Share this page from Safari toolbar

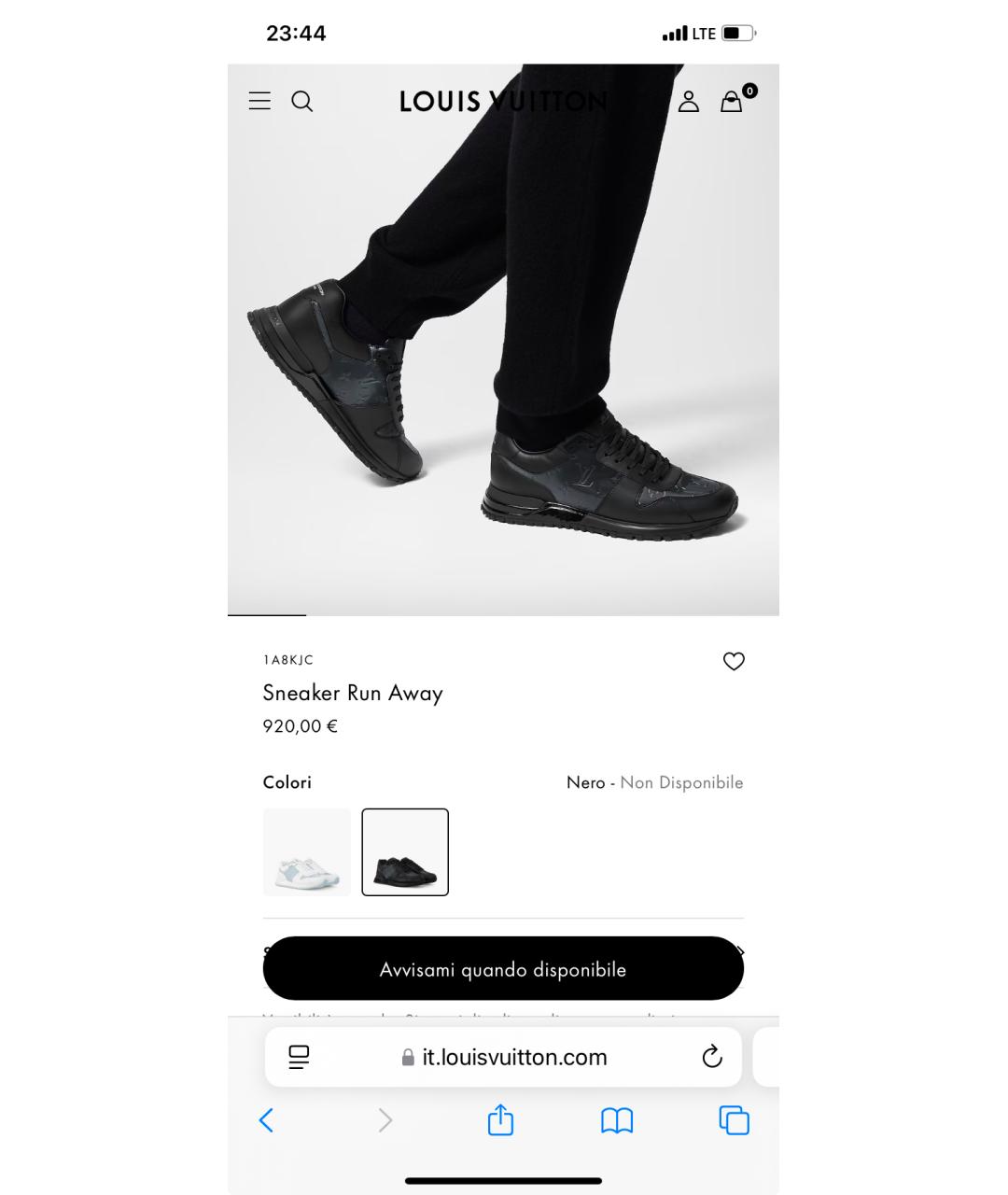pos(501,1119)
